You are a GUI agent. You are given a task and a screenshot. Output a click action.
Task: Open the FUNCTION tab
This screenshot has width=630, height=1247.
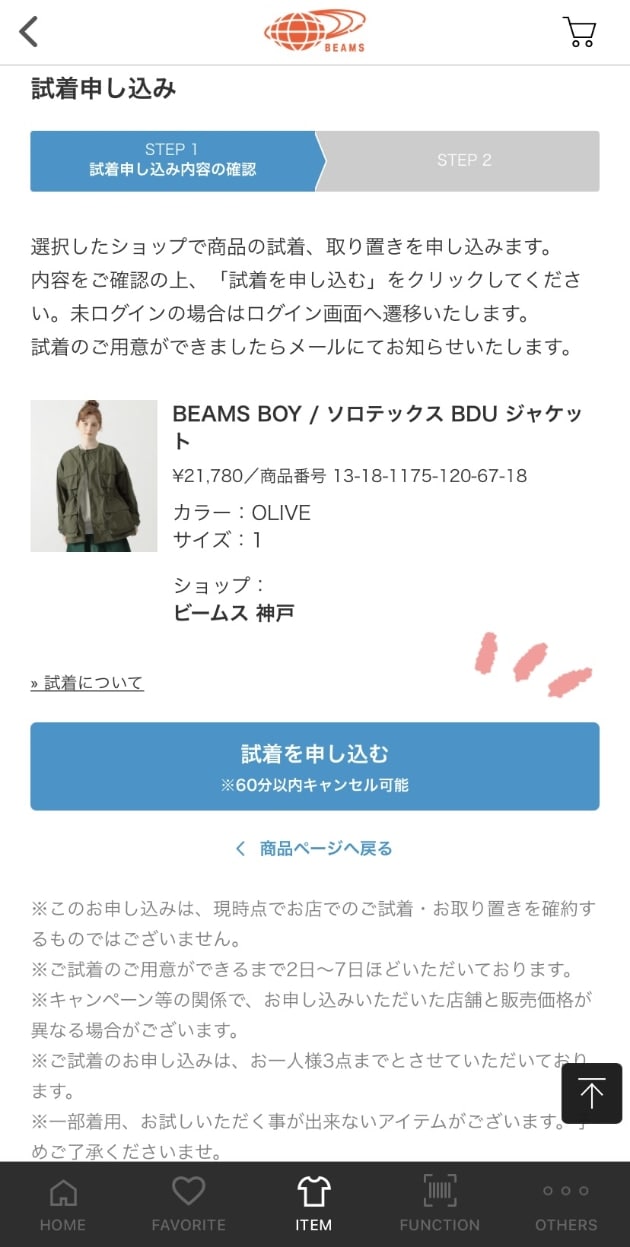(440, 1204)
